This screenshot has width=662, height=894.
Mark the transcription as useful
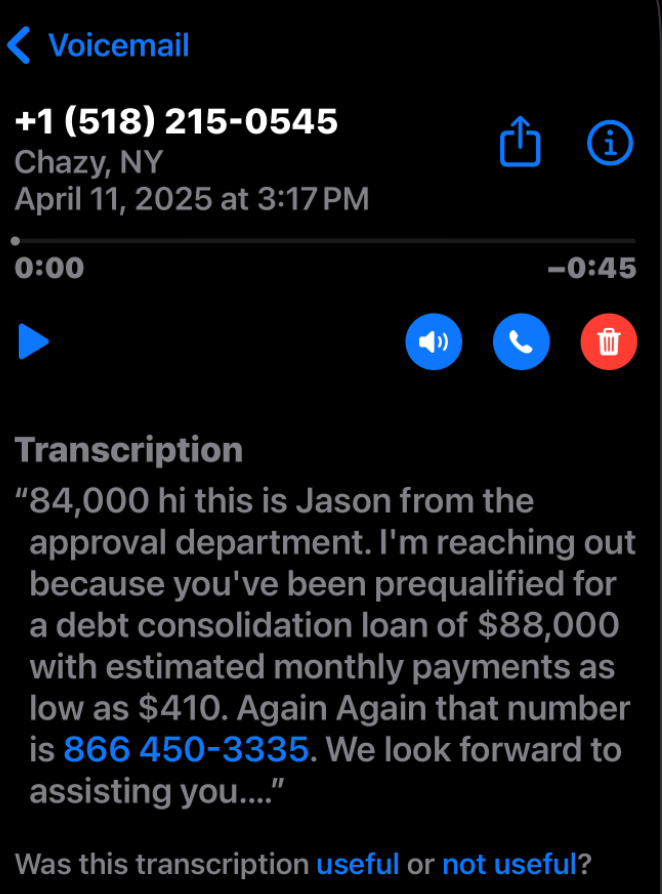(x=358, y=864)
